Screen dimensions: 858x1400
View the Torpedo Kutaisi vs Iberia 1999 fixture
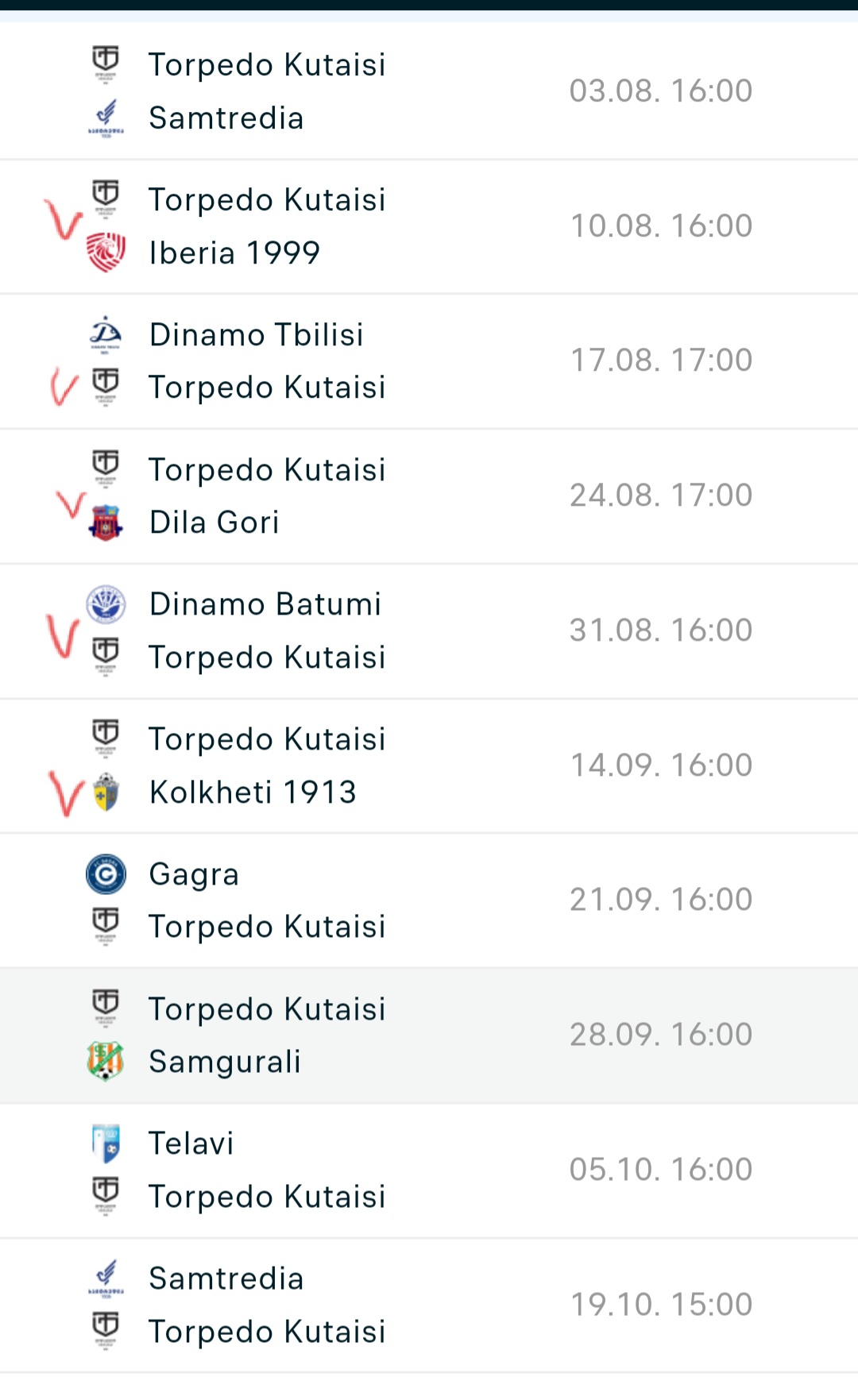click(x=429, y=226)
